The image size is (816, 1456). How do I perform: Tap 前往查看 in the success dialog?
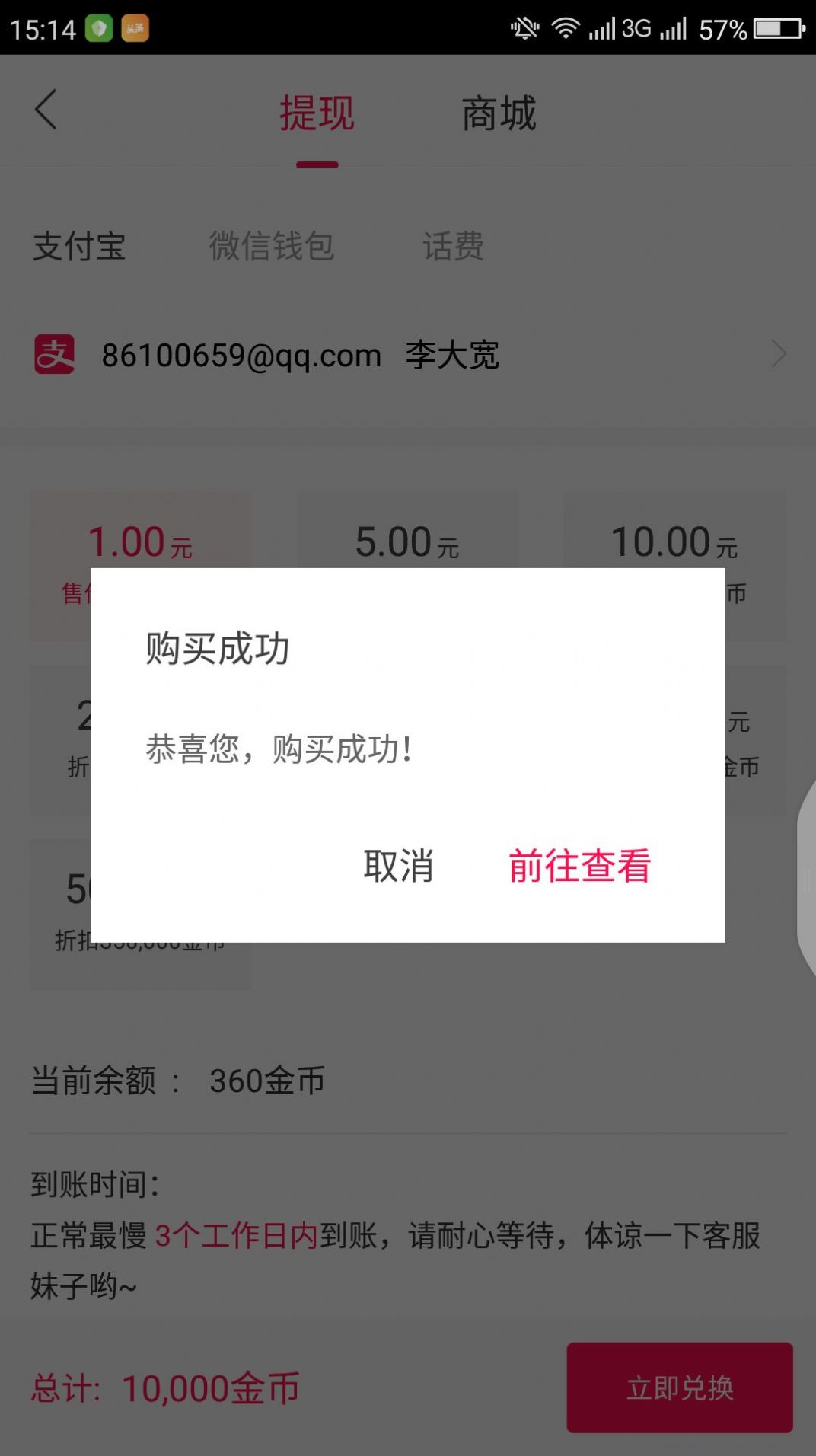point(581,867)
